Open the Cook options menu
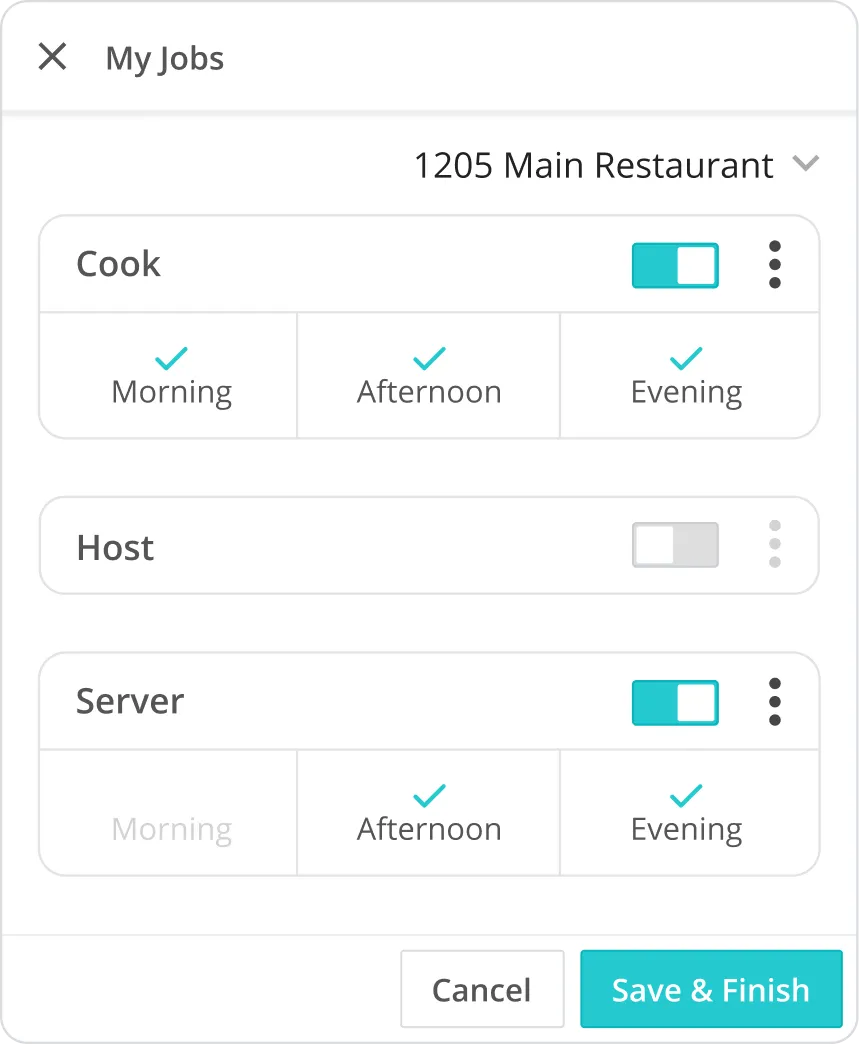Image resolution: width=859 pixels, height=1044 pixels. [x=774, y=265]
